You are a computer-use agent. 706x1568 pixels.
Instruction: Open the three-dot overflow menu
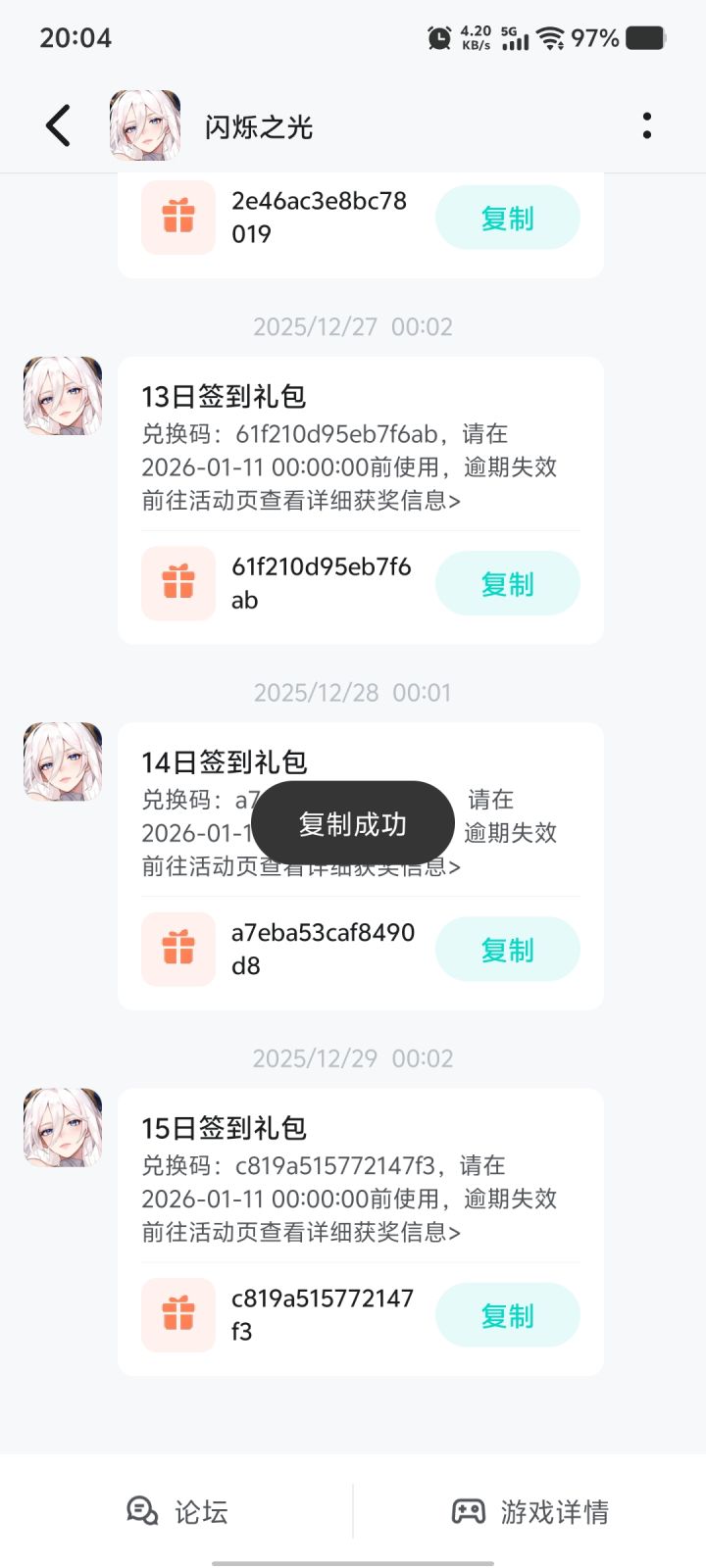click(x=646, y=124)
